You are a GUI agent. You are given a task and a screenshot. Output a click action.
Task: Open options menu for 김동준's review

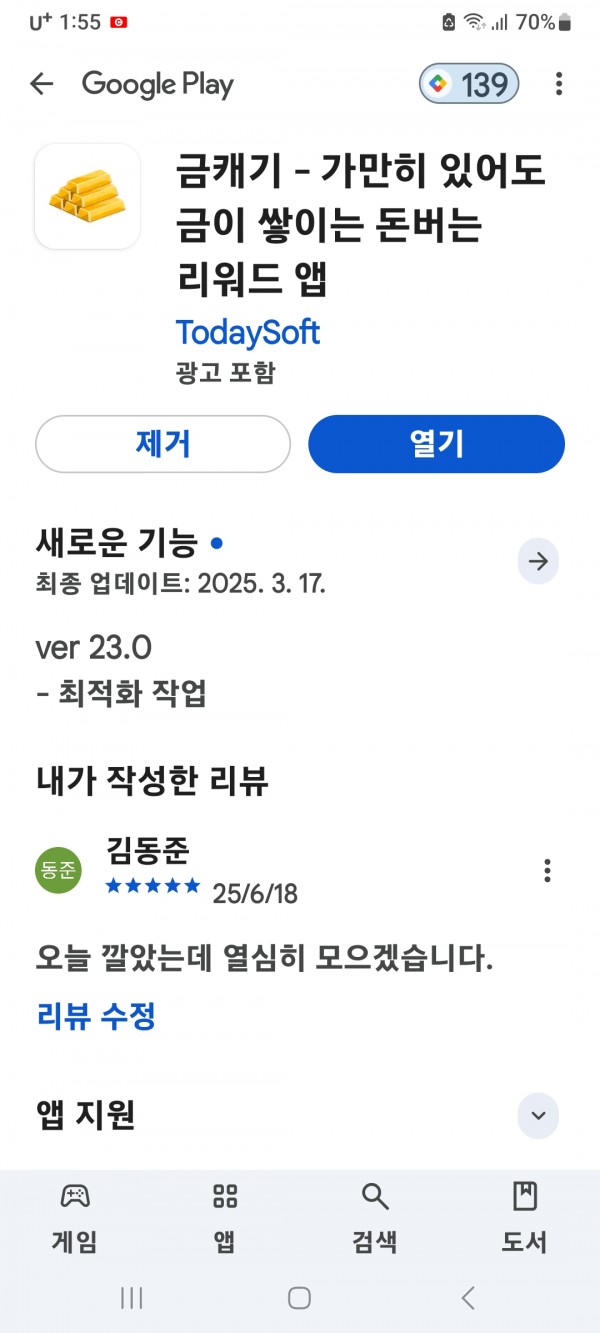click(547, 870)
